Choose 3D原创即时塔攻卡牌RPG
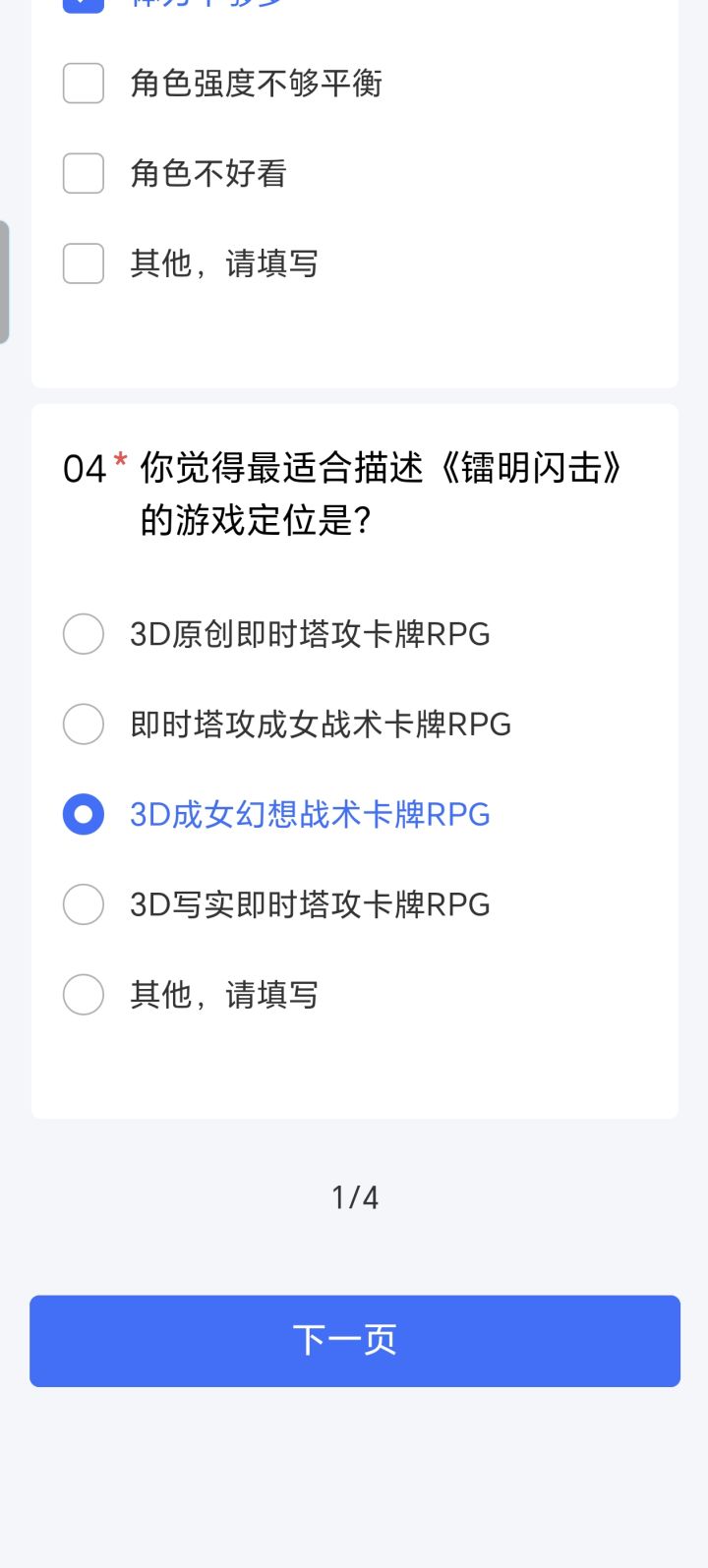 pos(84,634)
